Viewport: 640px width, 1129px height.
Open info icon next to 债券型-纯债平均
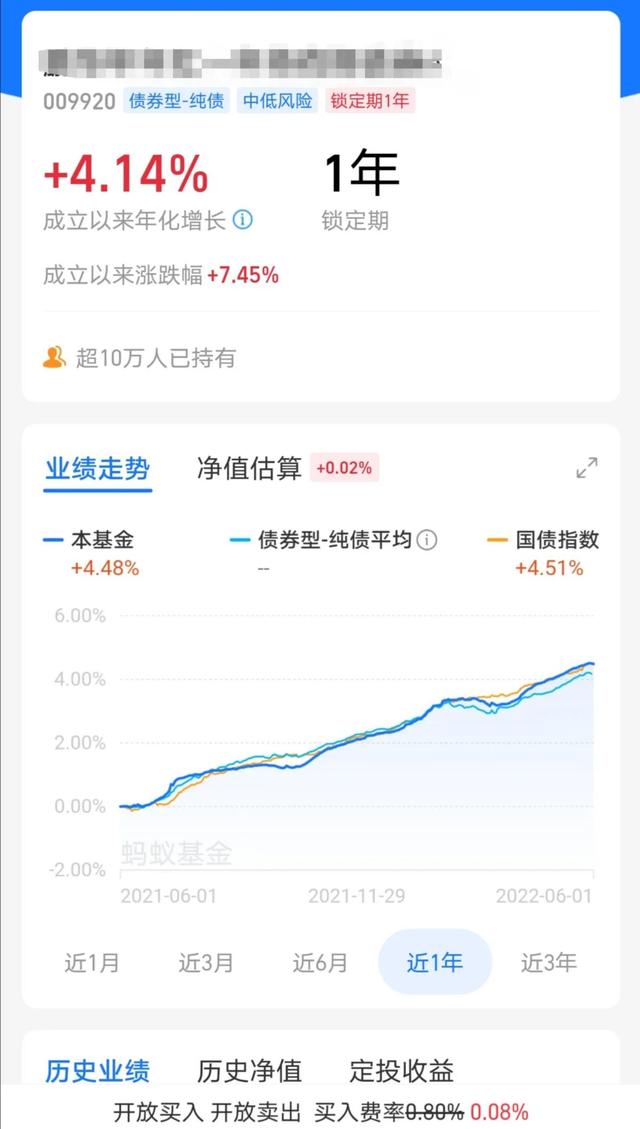(427, 540)
